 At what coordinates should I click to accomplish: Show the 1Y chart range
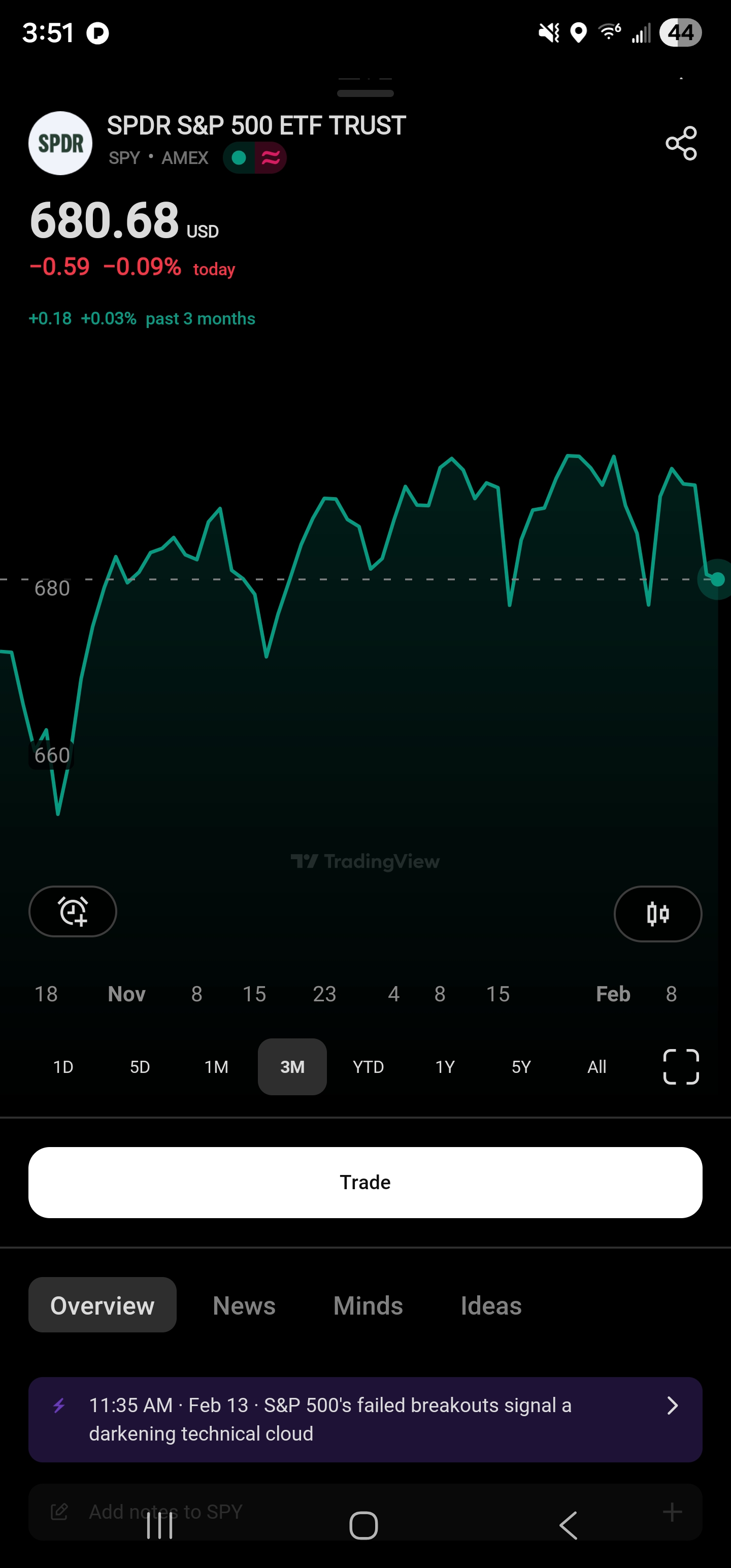tap(445, 1066)
